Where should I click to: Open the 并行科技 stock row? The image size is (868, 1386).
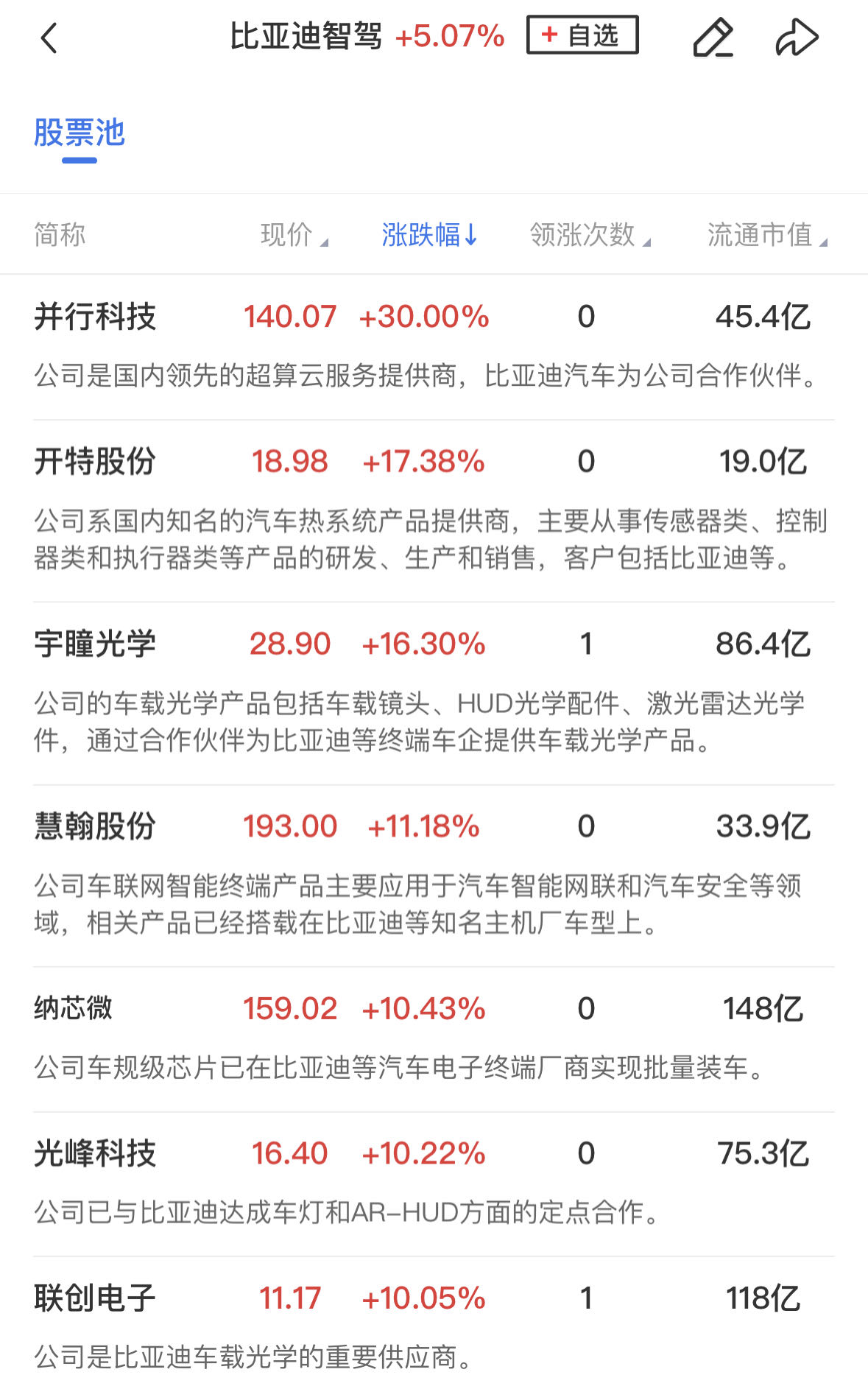coord(96,317)
